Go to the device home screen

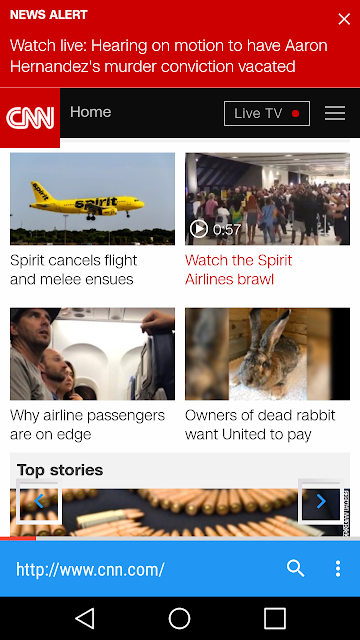coord(180,618)
